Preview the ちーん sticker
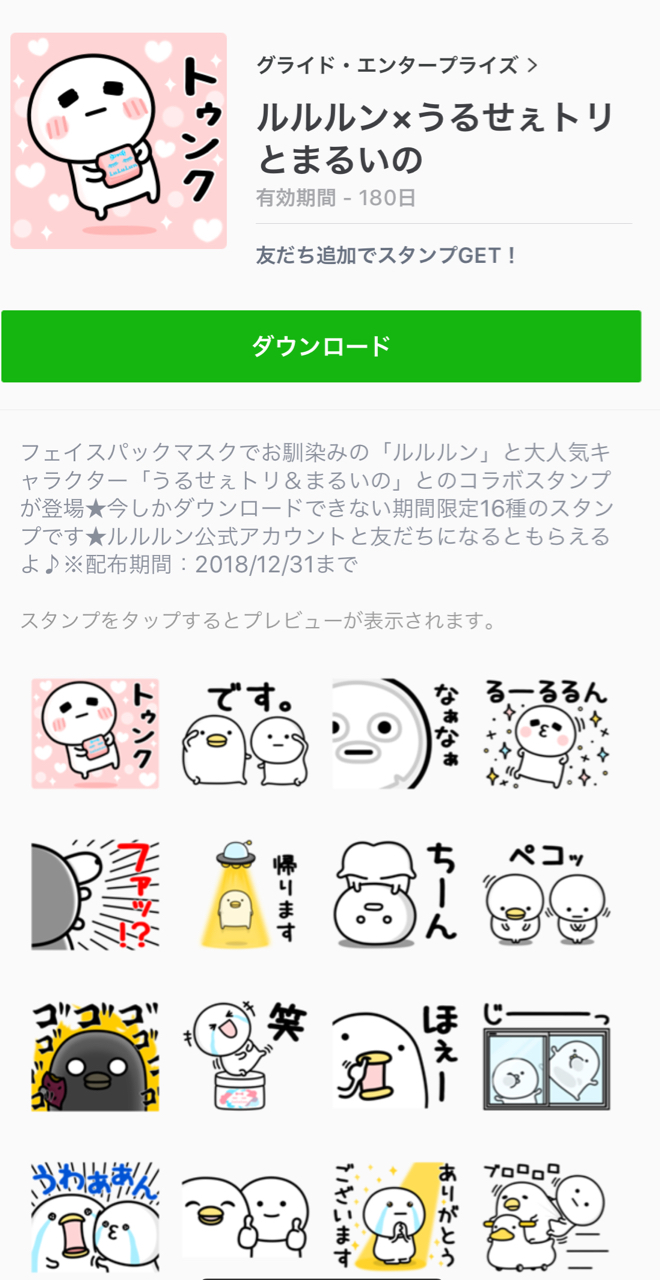 [396, 894]
